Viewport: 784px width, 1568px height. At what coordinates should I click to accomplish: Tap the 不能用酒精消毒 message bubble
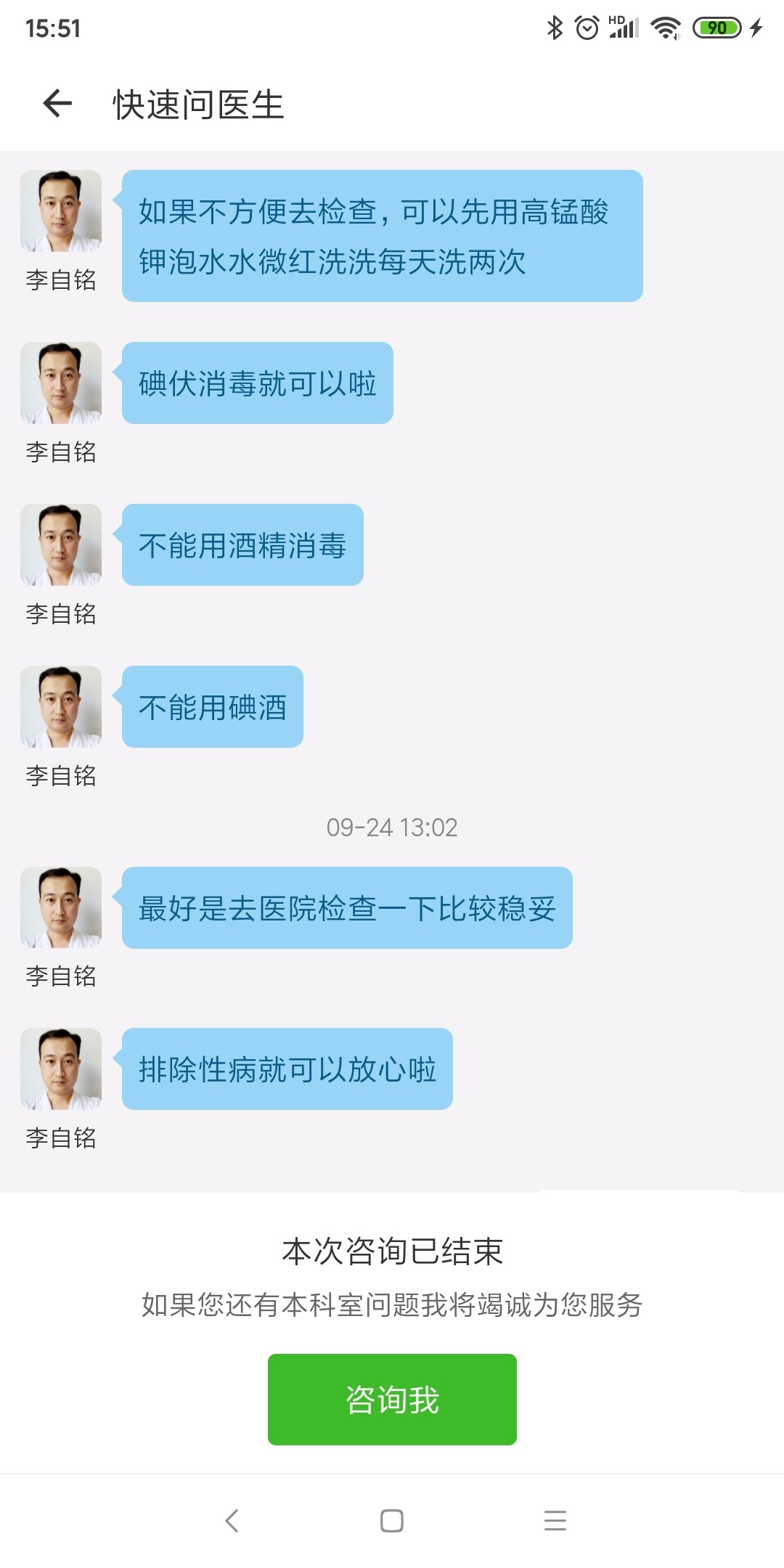click(244, 545)
